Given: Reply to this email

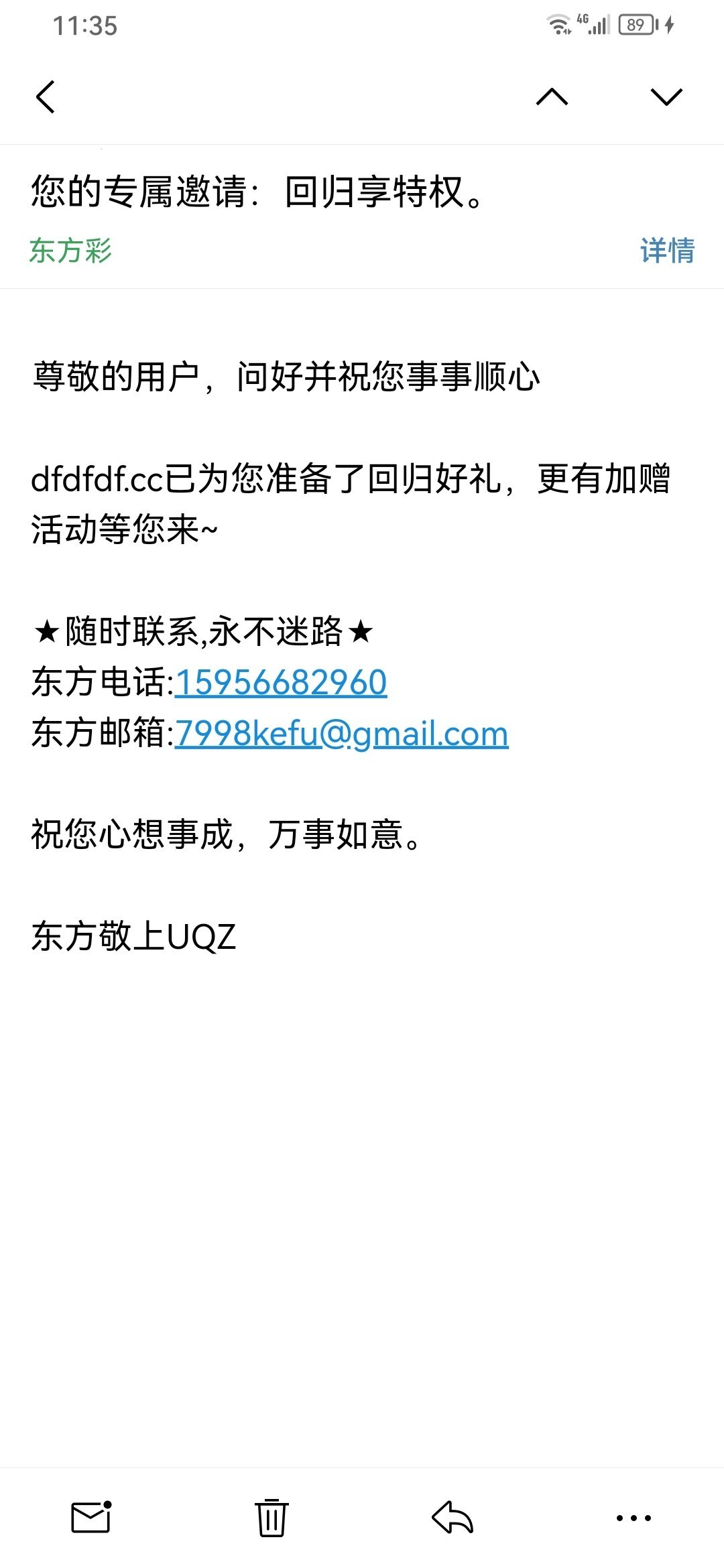Looking at the screenshot, I should pyautogui.click(x=452, y=1518).
